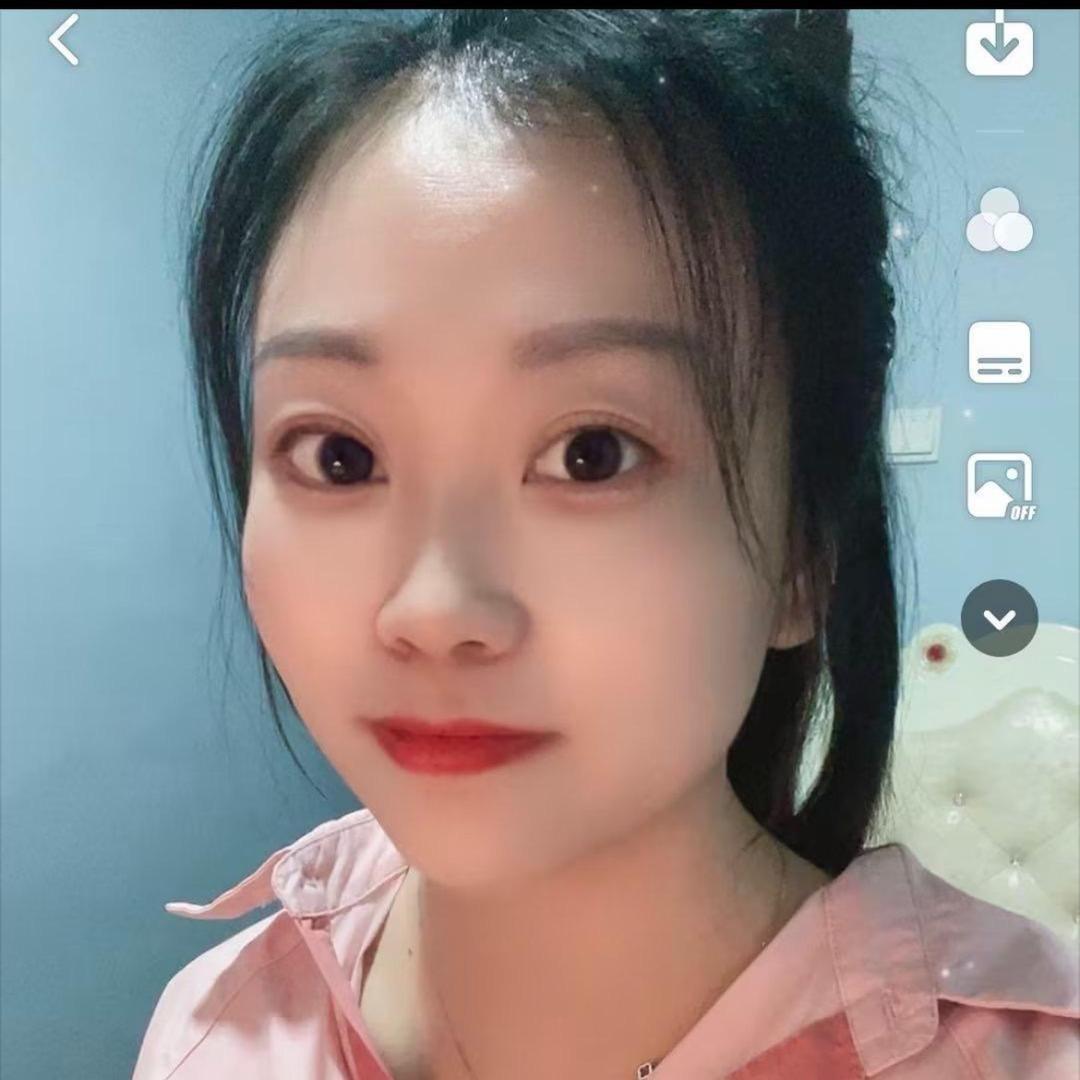The image size is (1080, 1080).
Task: Download the video with the save icon
Action: click(x=999, y=43)
